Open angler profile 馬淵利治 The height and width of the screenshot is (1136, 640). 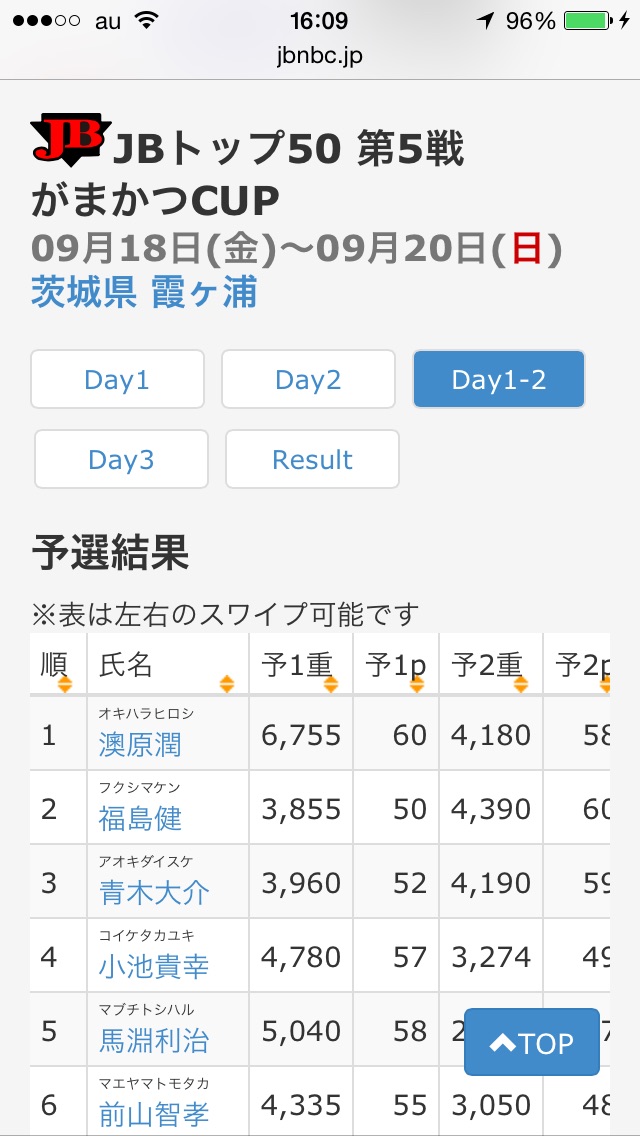(154, 1040)
